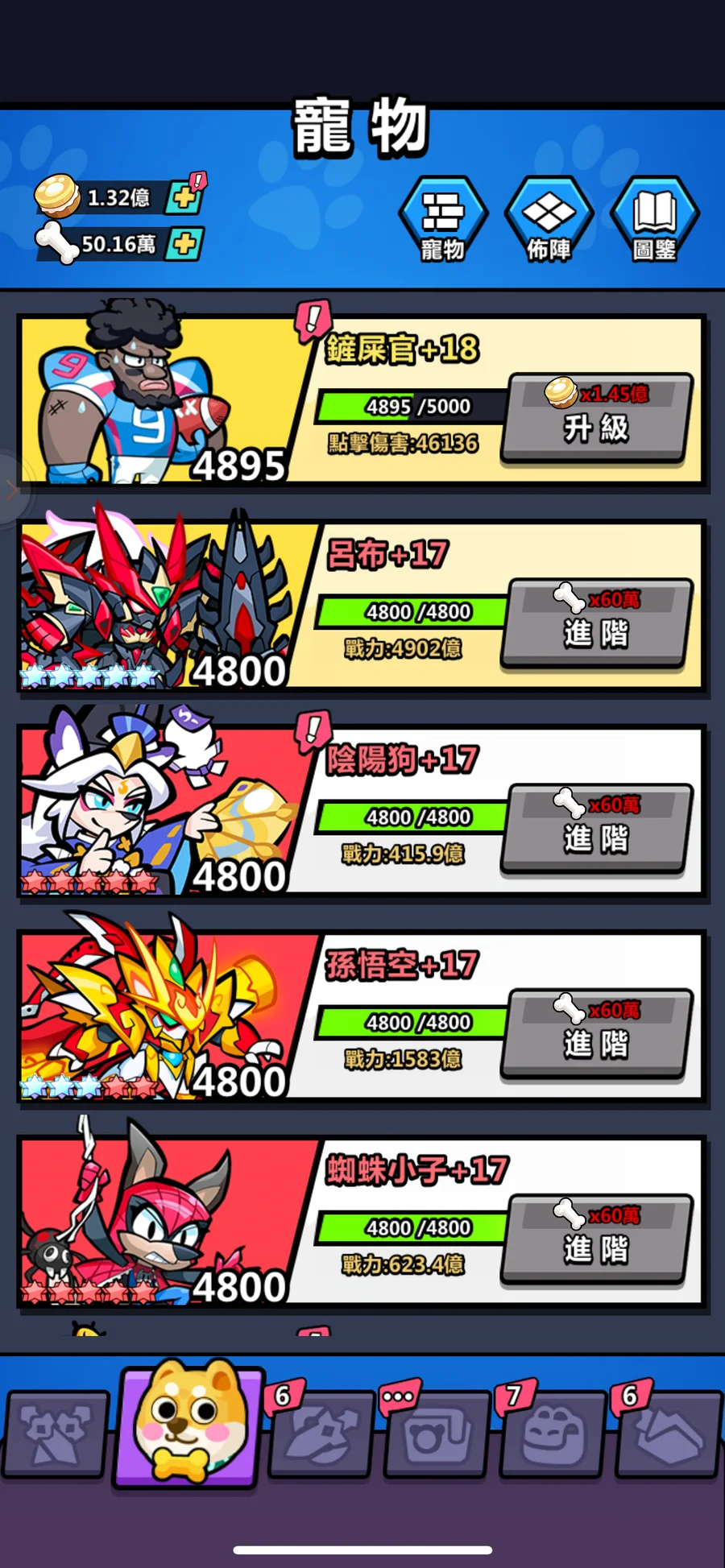The width and height of the screenshot is (725, 1568).
Task: Advance 孫悟空 with the 進階 button
Action: [x=596, y=1033]
